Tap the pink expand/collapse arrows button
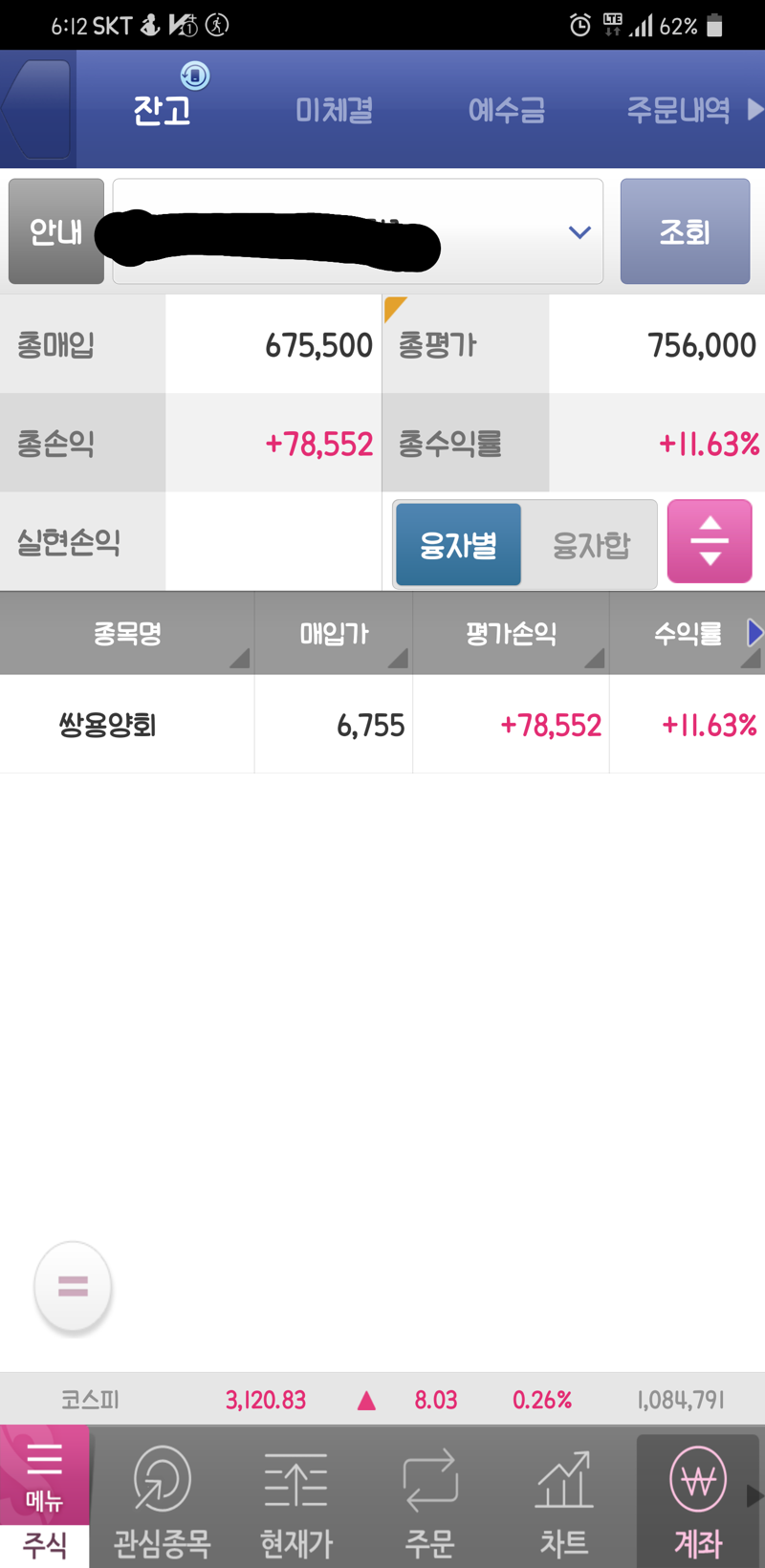The height and width of the screenshot is (1568, 765). click(710, 541)
